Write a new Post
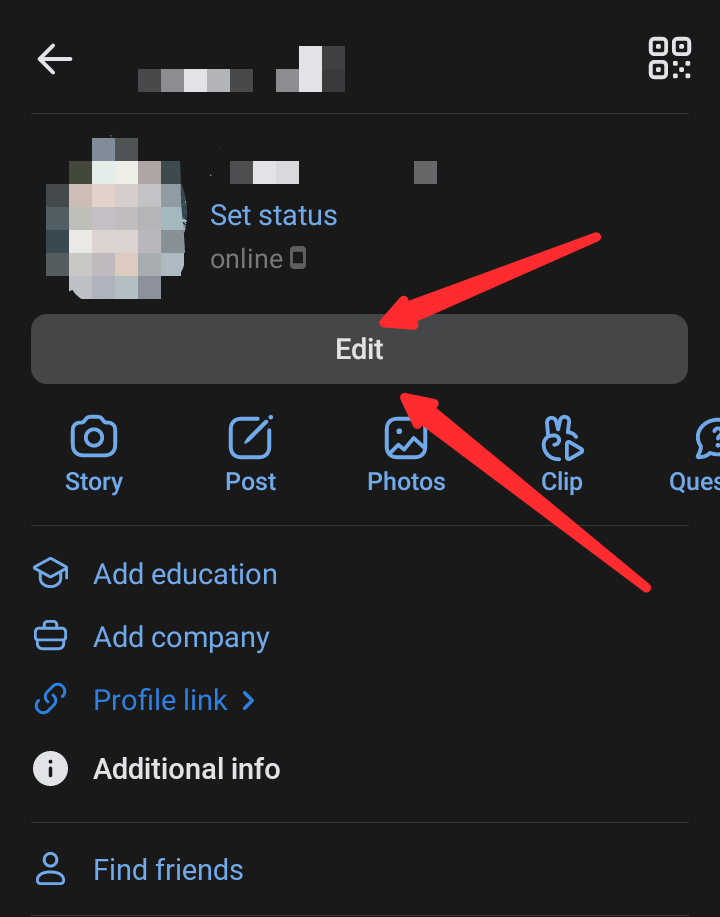The height and width of the screenshot is (917, 720). [x=250, y=455]
